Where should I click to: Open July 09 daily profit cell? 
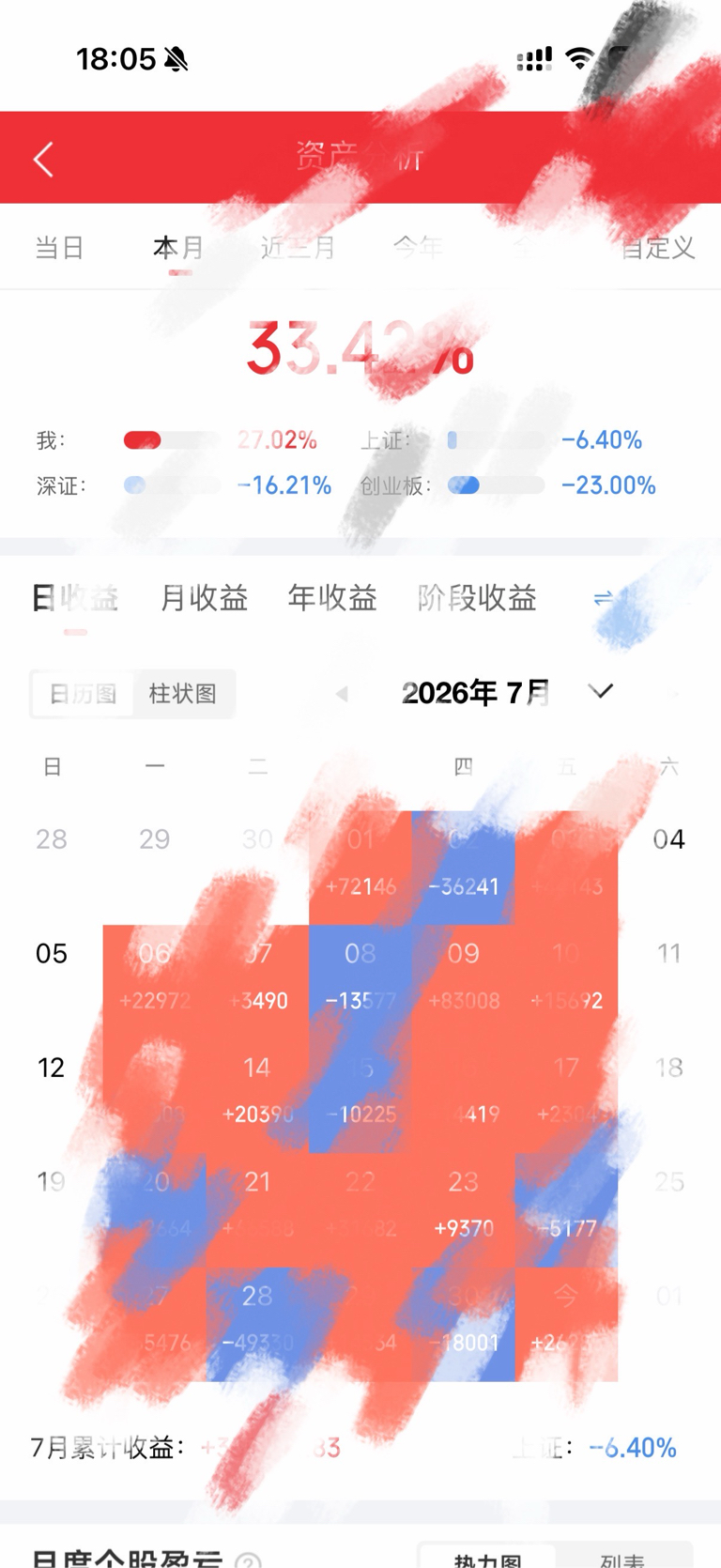(464, 976)
